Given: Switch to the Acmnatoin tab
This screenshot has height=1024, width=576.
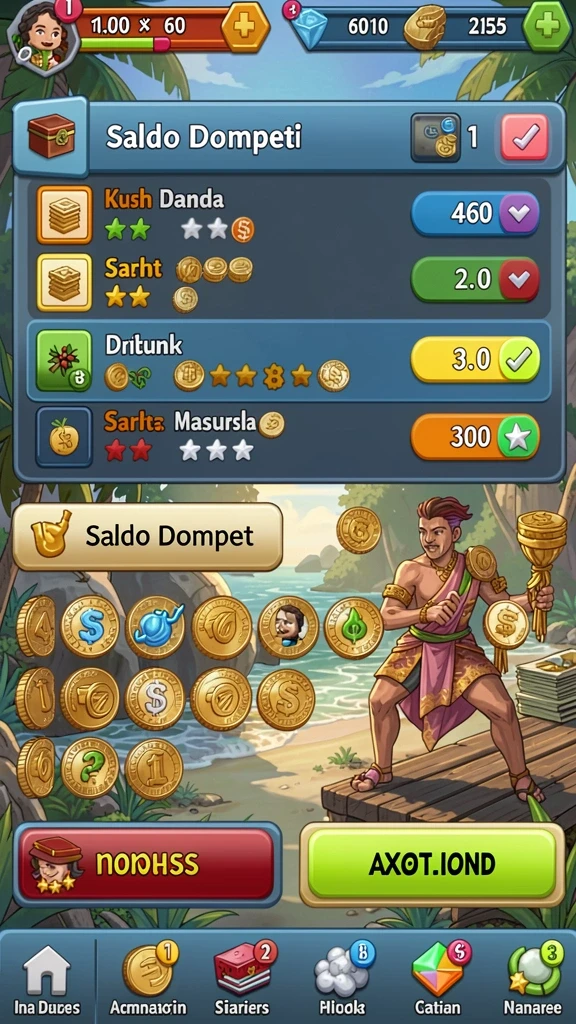Looking at the screenshot, I should pos(148,980).
